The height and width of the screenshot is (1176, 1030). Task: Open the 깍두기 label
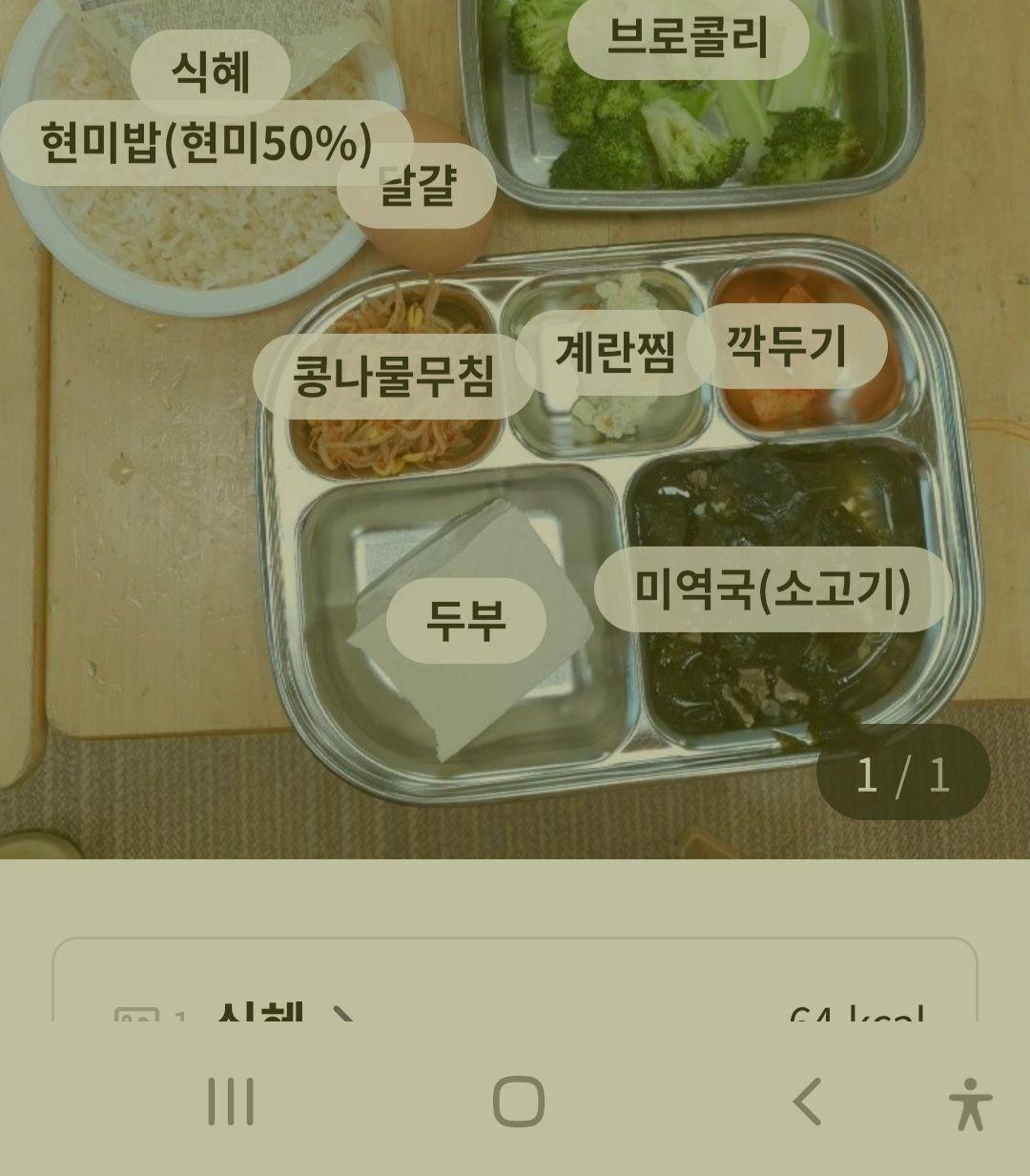pyautogui.click(x=788, y=345)
